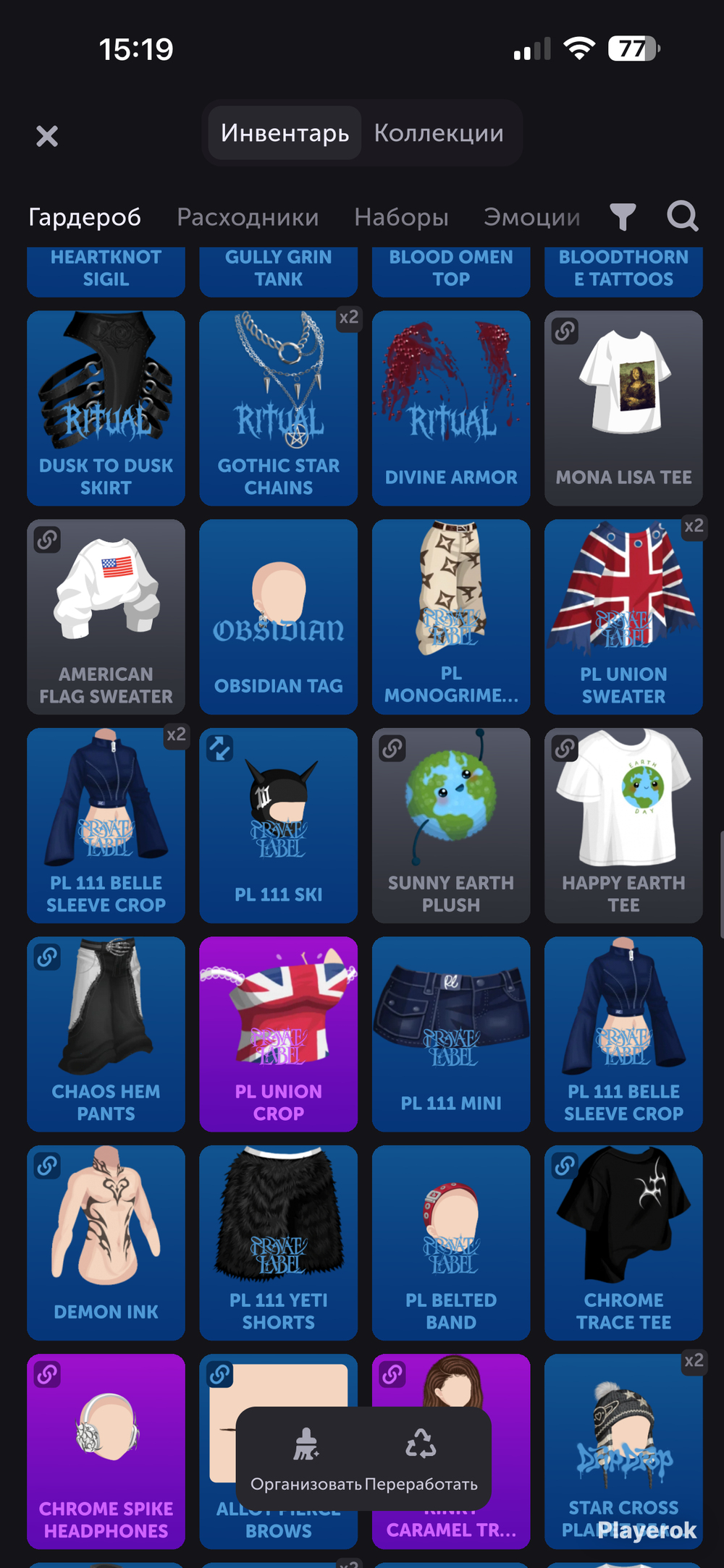Switch to the Коллекции tab
This screenshot has height=1568, width=724.
[x=439, y=133]
